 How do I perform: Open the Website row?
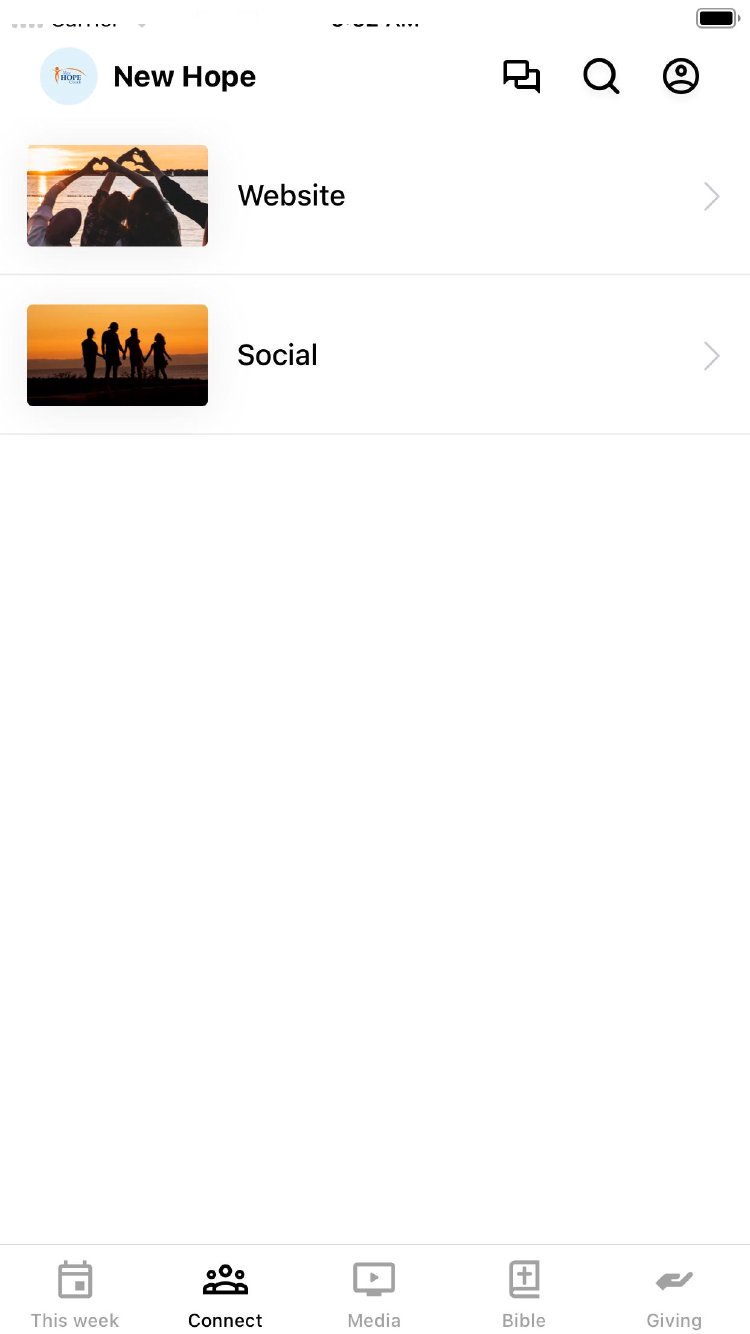click(x=374, y=196)
